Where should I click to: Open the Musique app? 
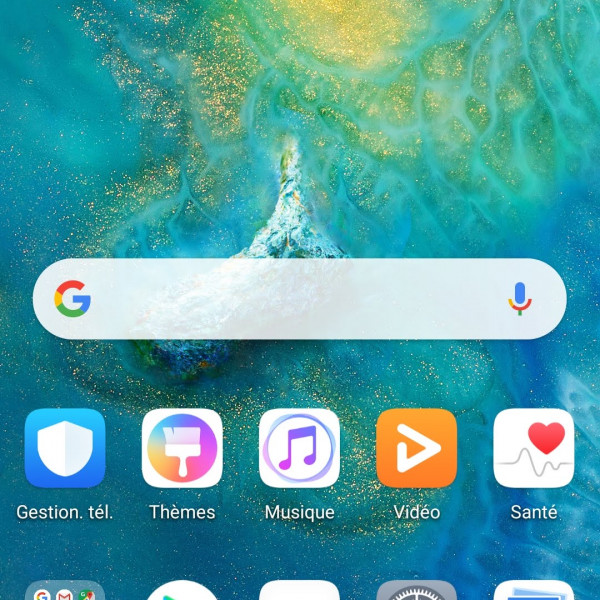299,448
